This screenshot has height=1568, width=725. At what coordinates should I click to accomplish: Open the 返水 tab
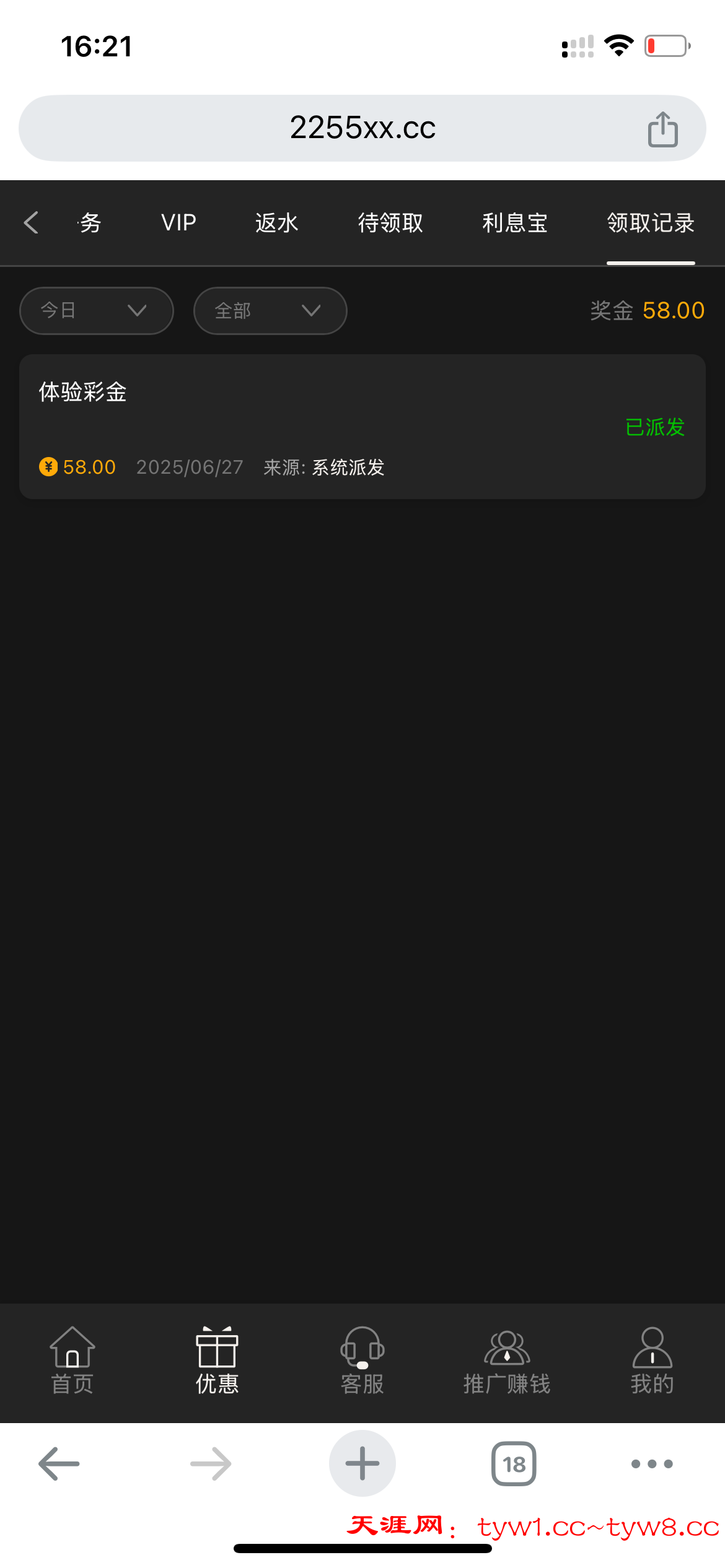[x=276, y=223]
